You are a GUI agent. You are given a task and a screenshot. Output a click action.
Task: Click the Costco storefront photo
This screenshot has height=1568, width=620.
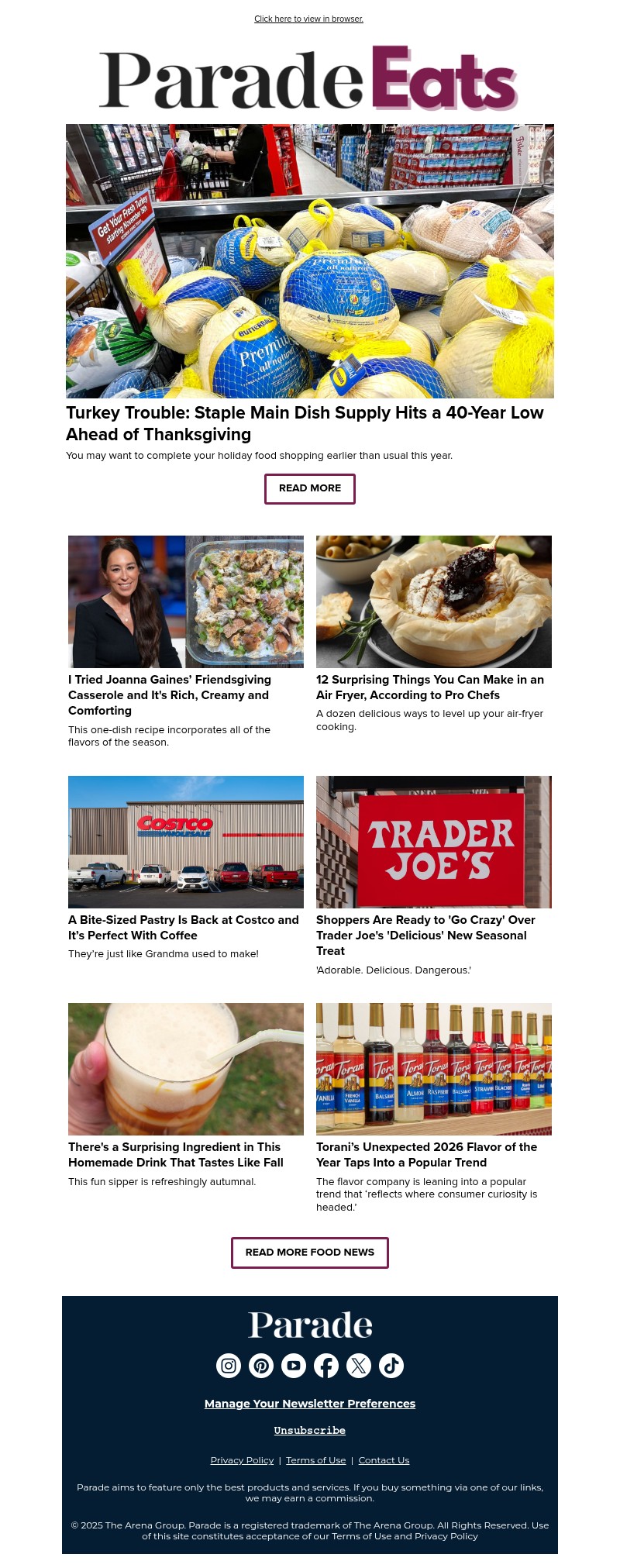coord(186,842)
